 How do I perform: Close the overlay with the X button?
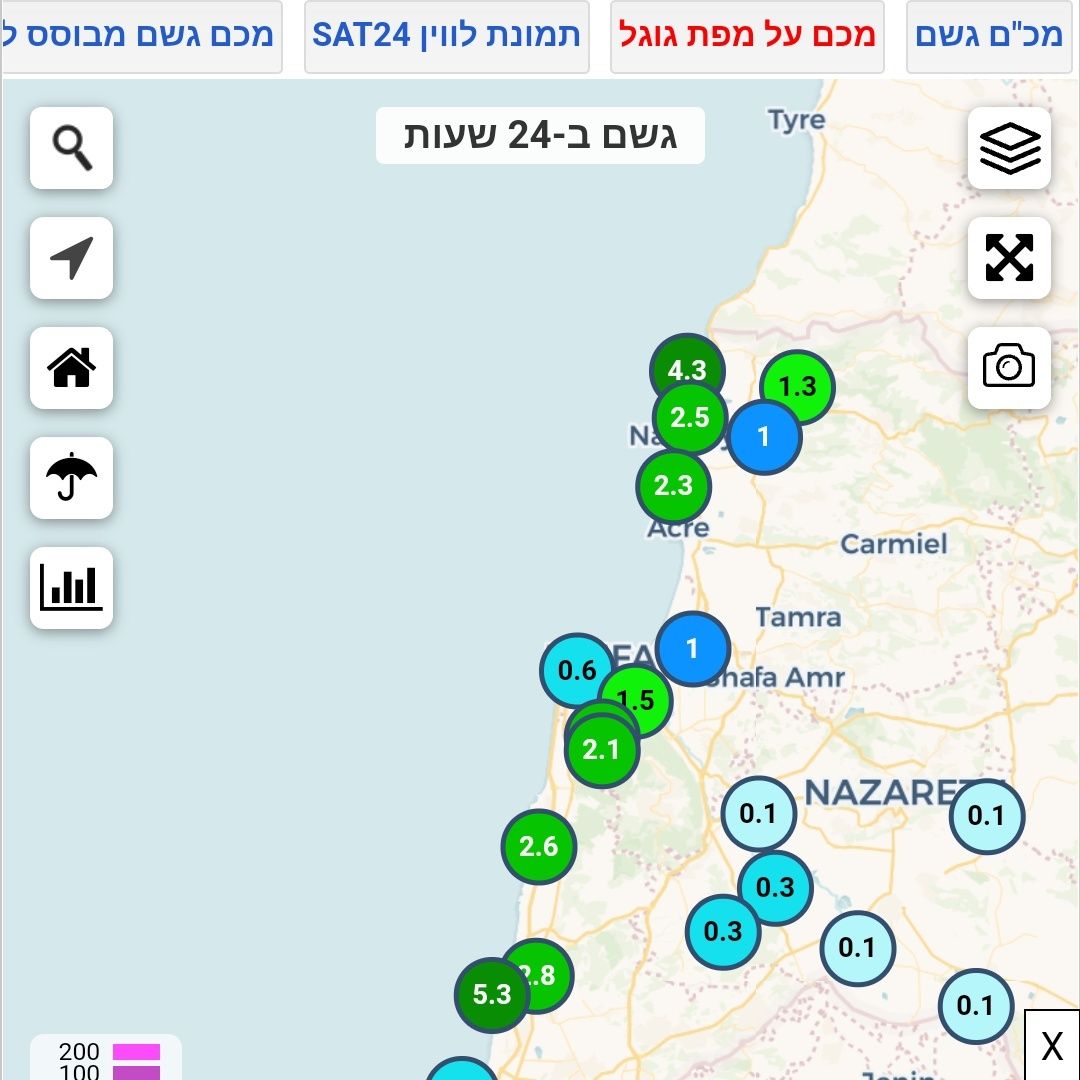coord(1052,1046)
